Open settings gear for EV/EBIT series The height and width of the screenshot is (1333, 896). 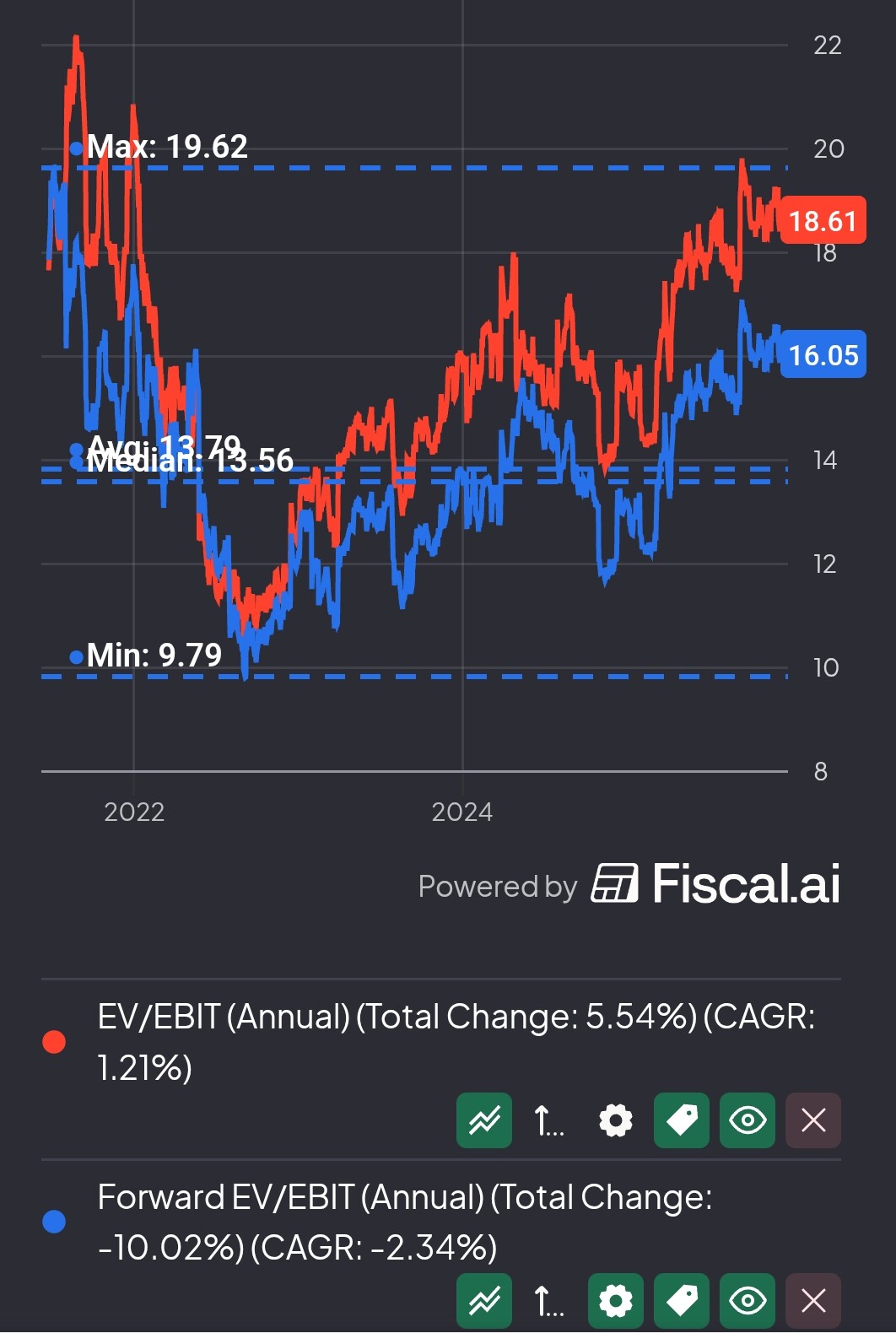pyautogui.click(x=616, y=1120)
